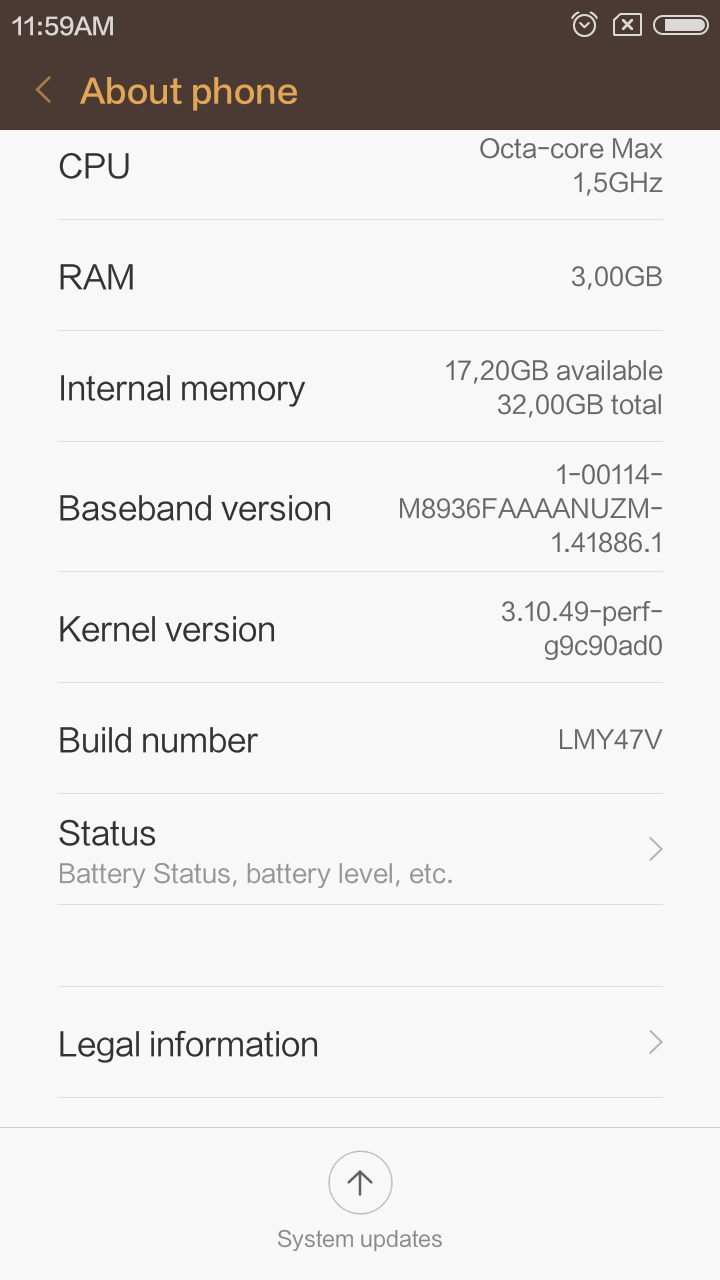720x1280 pixels.
Task: Tap the Internal memory row
Action: pyautogui.click(x=360, y=387)
